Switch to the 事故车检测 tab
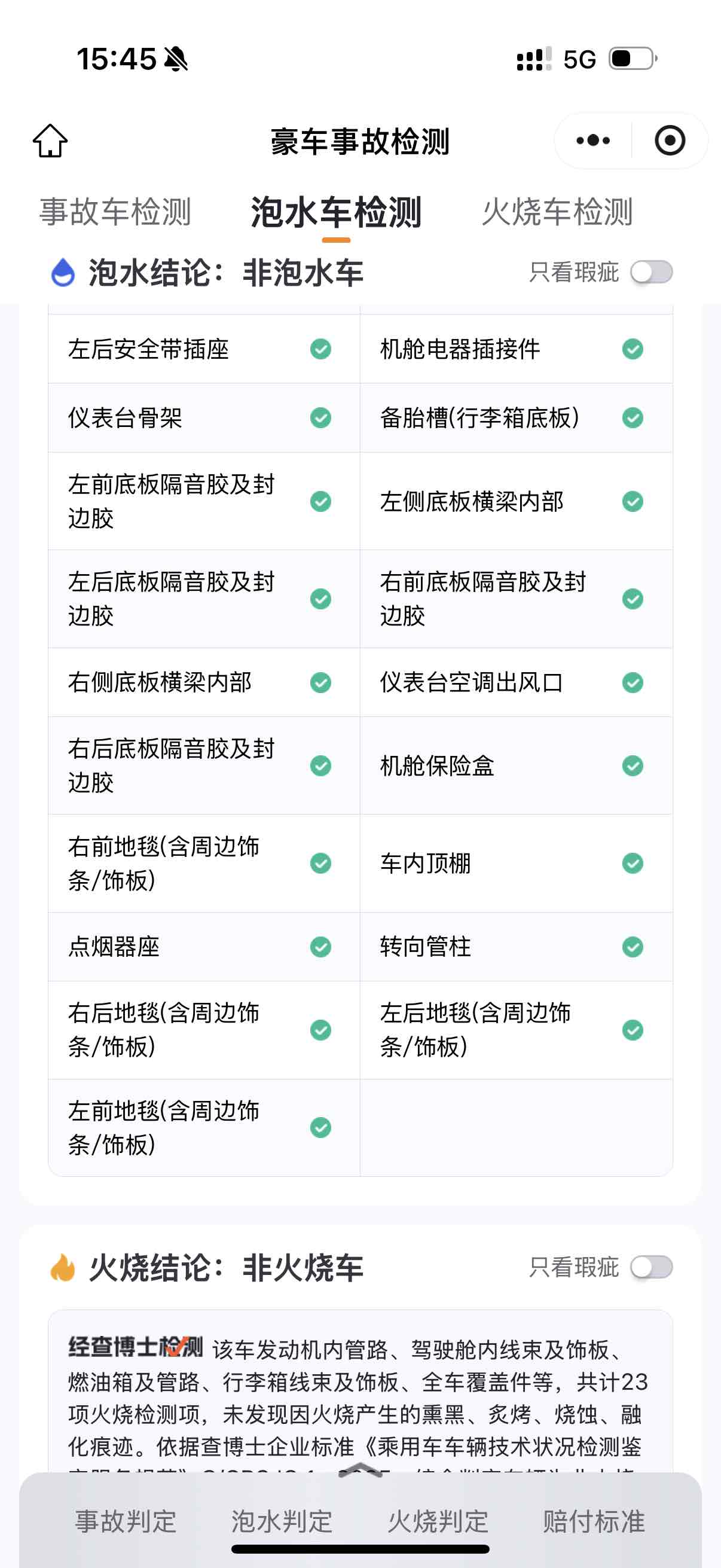Viewport: 721px width, 1568px height. 115,212
